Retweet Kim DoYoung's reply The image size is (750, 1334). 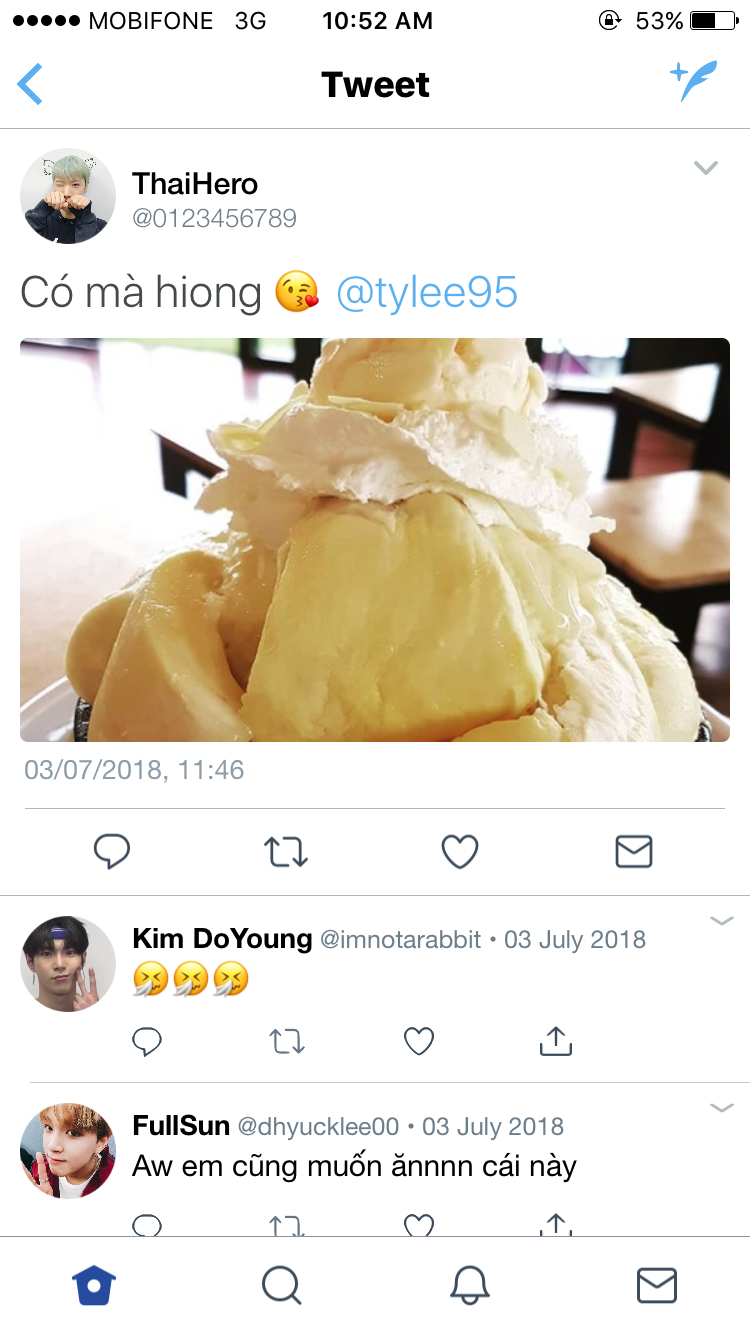point(288,1042)
